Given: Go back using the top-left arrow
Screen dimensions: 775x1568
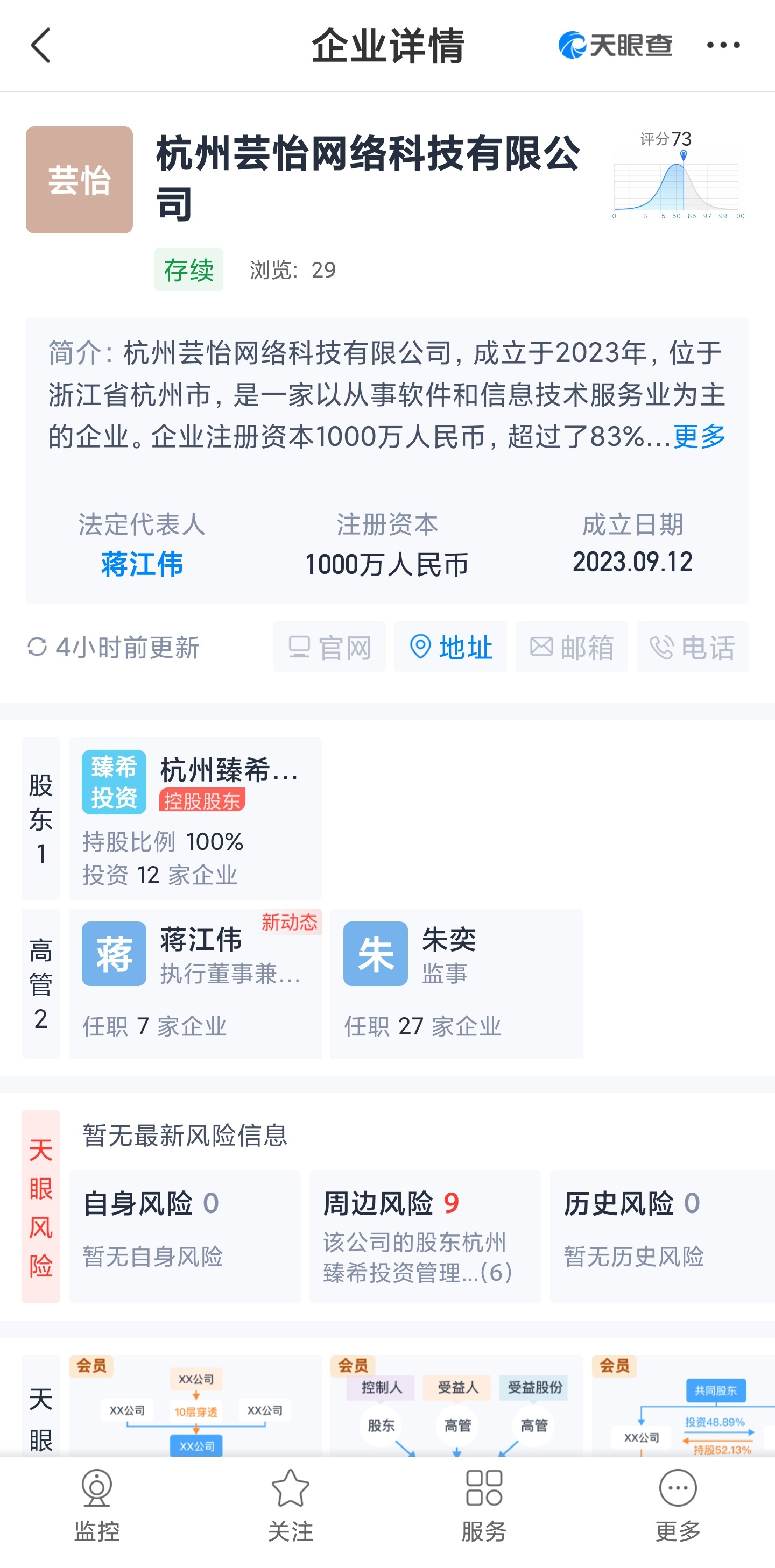Looking at the screenshot, I should tap(40, 46).
